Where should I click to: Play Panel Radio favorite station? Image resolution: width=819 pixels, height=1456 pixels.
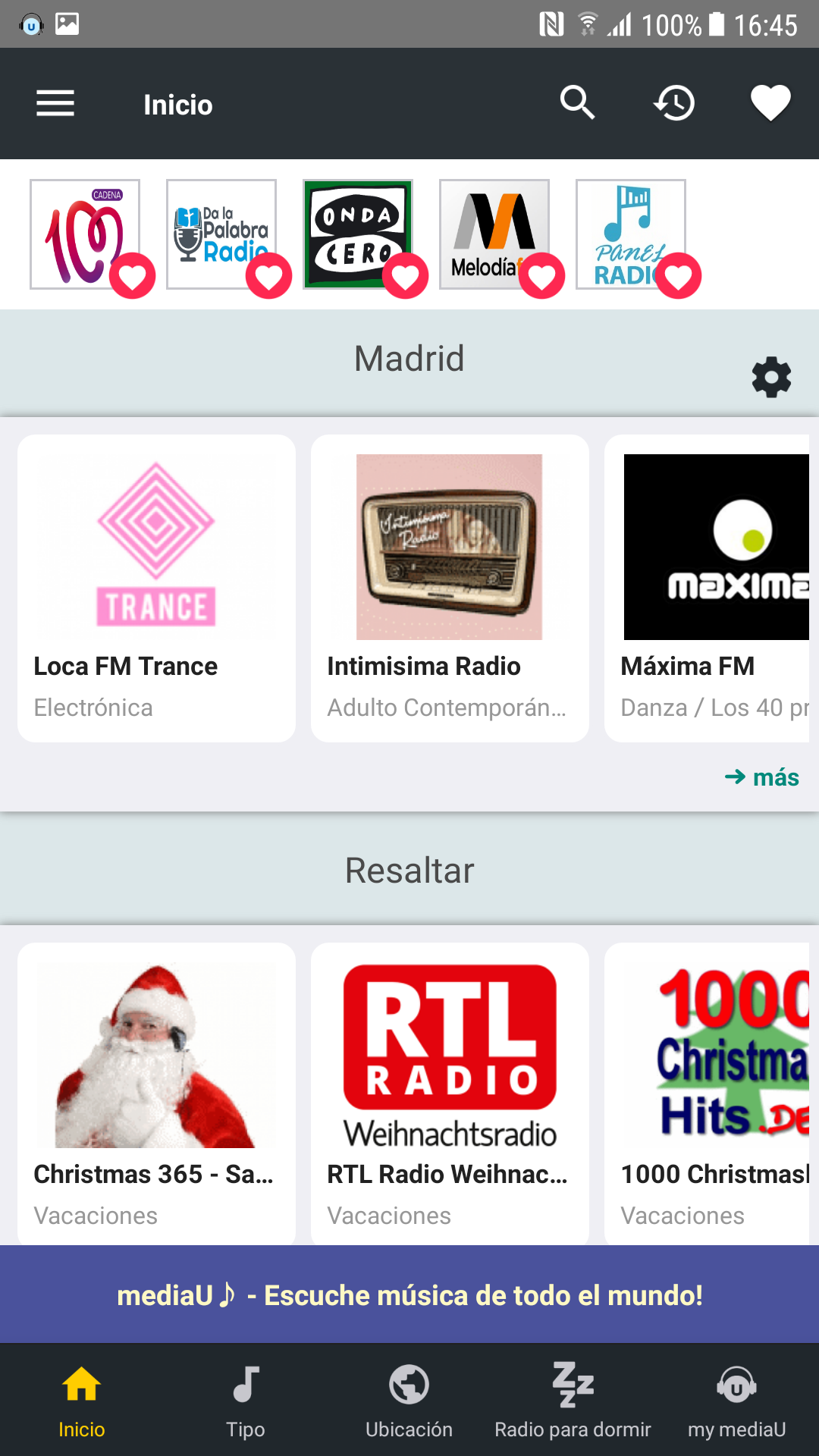pos(630,234)
